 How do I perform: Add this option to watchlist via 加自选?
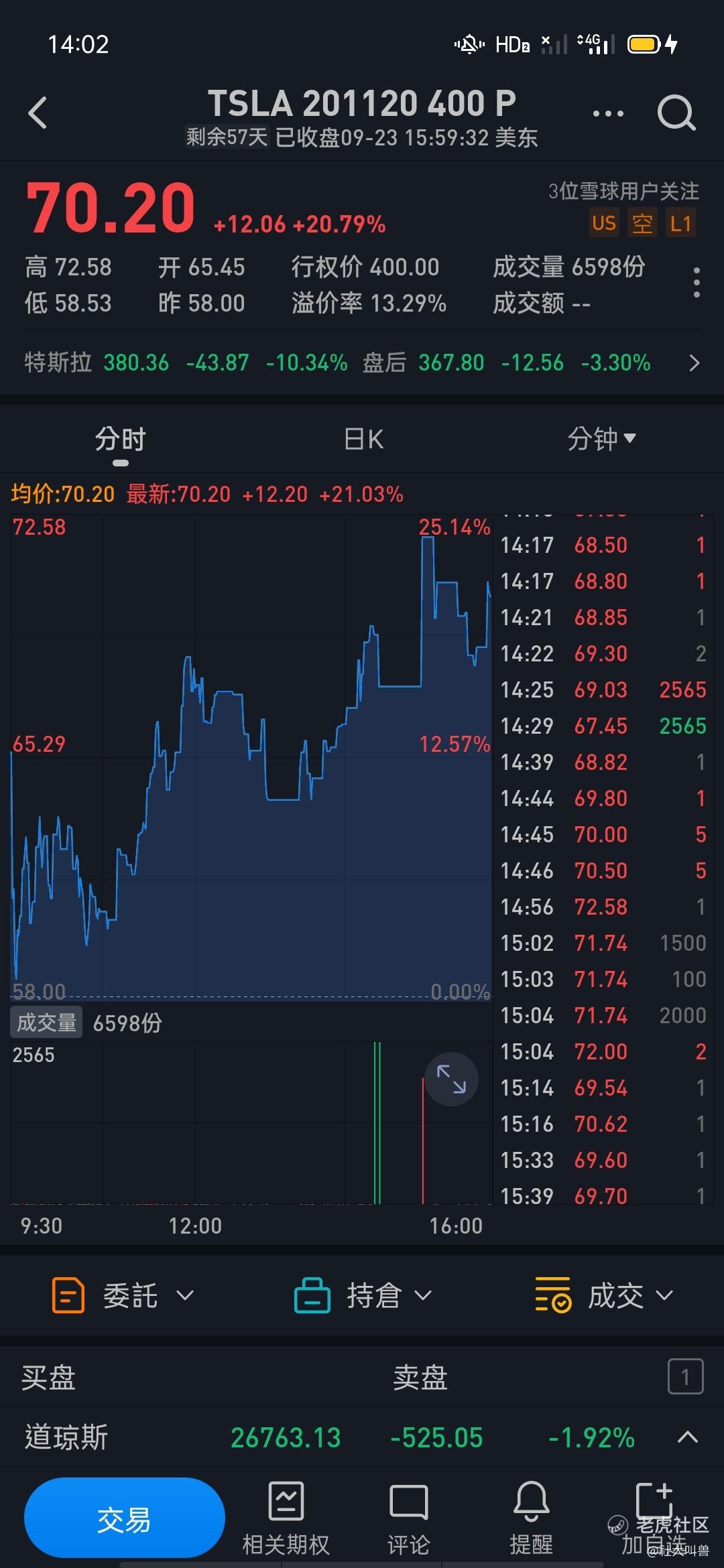tap(654, 1519)
